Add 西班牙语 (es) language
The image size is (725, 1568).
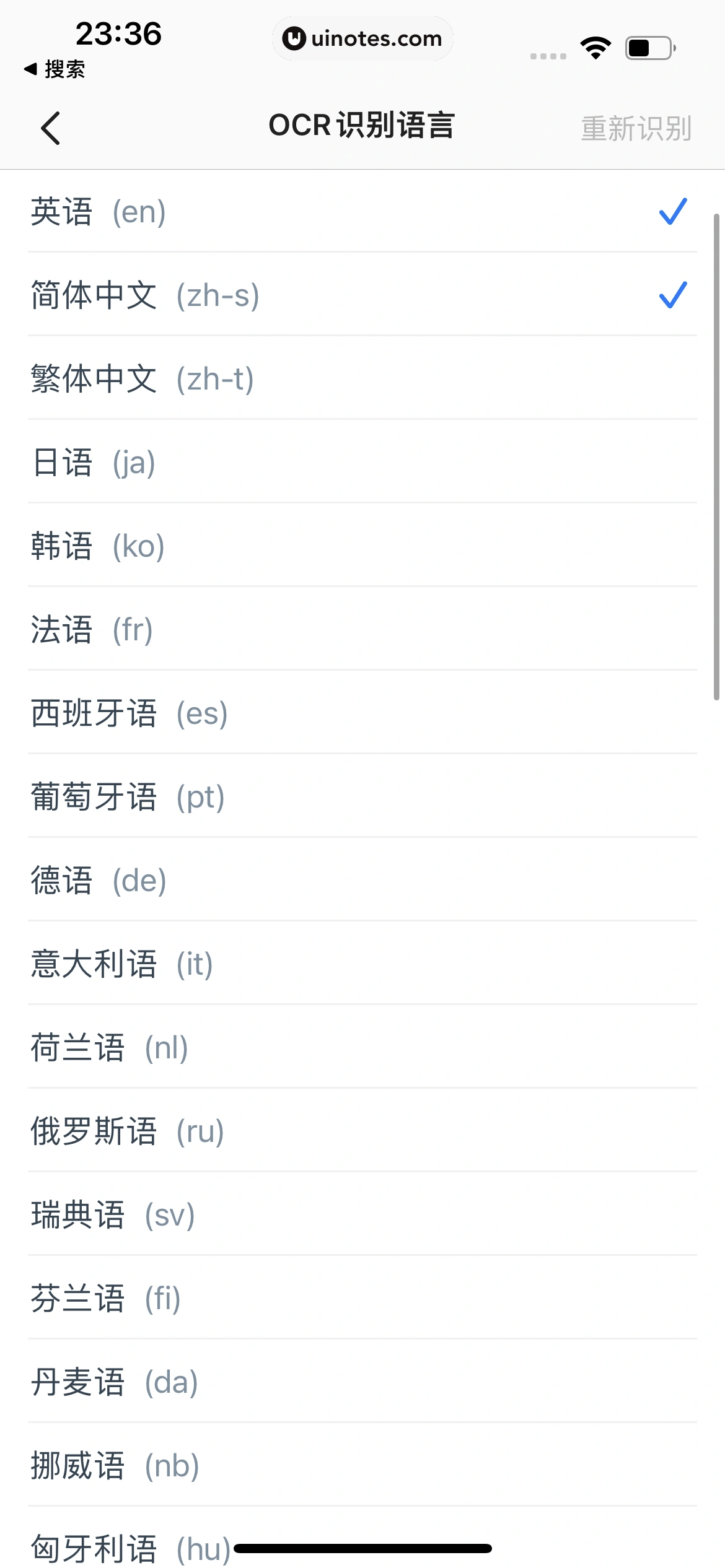pyautogui.click(x=362, y=713)
